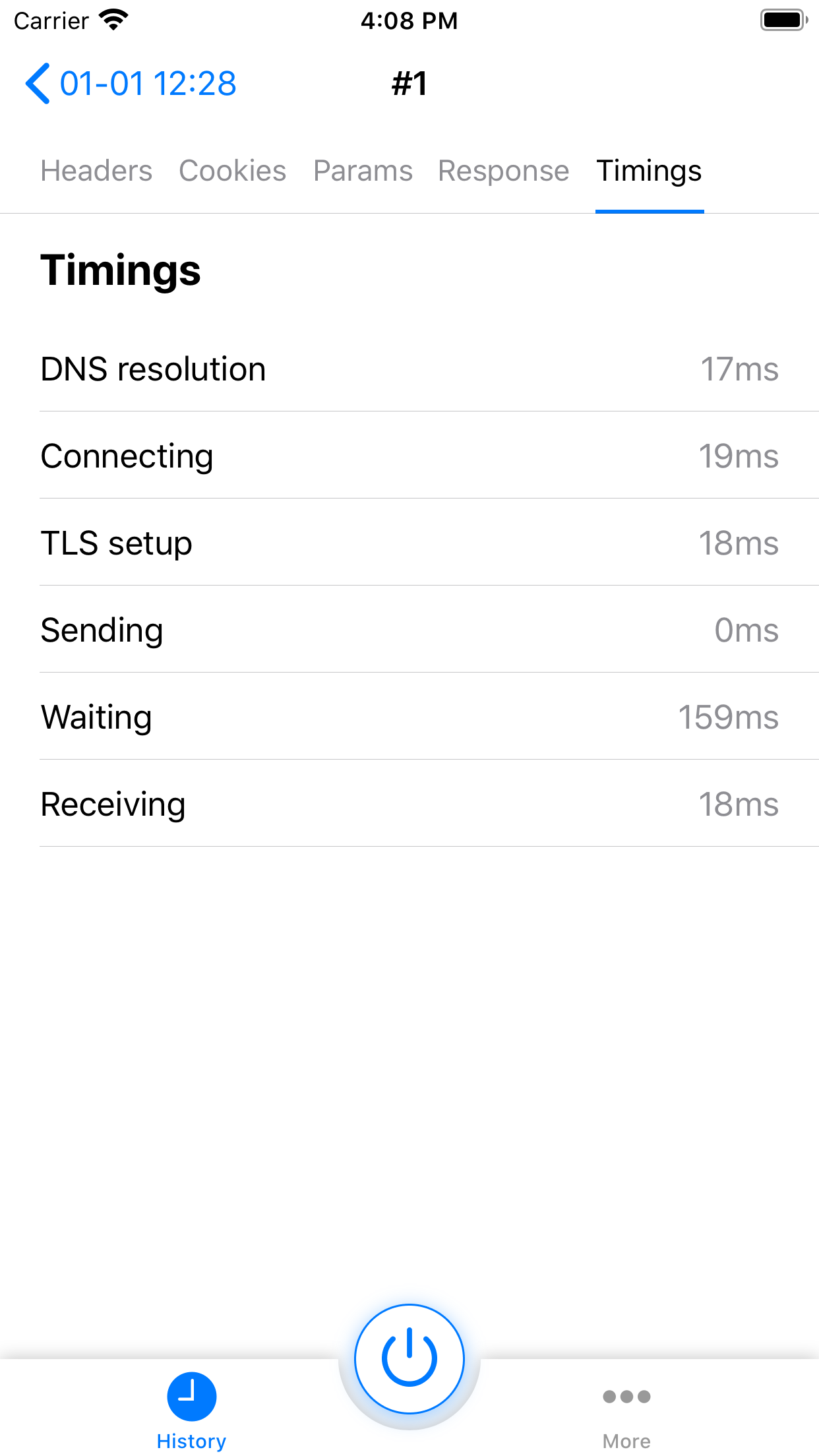
Task: Tap the #1 title in the header
Action: (409, 83)
